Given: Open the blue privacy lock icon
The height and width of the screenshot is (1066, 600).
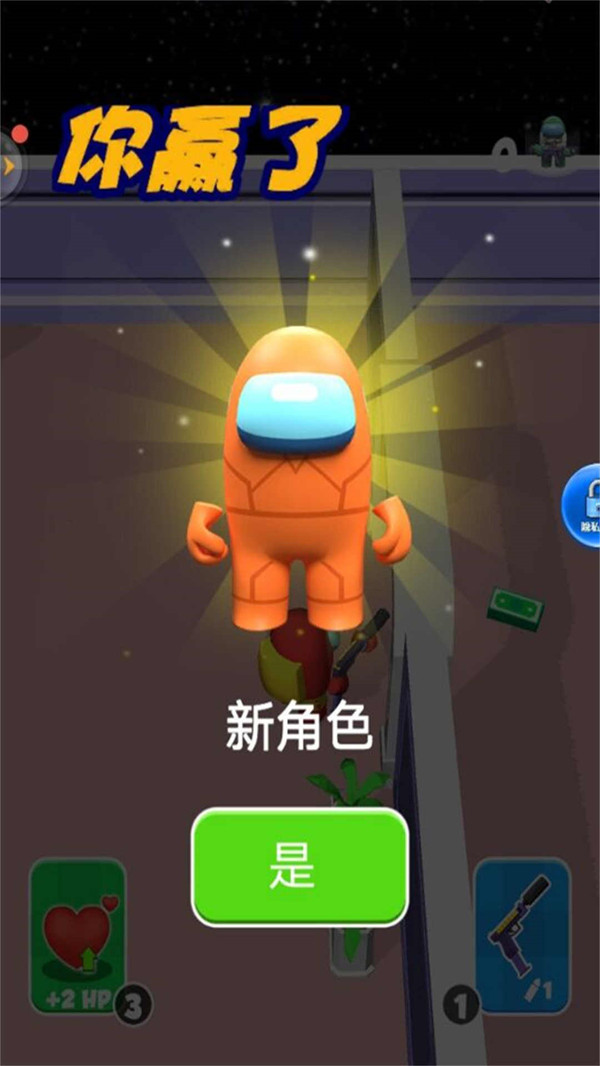Looking at the screenshot, I should pos(583,506).
